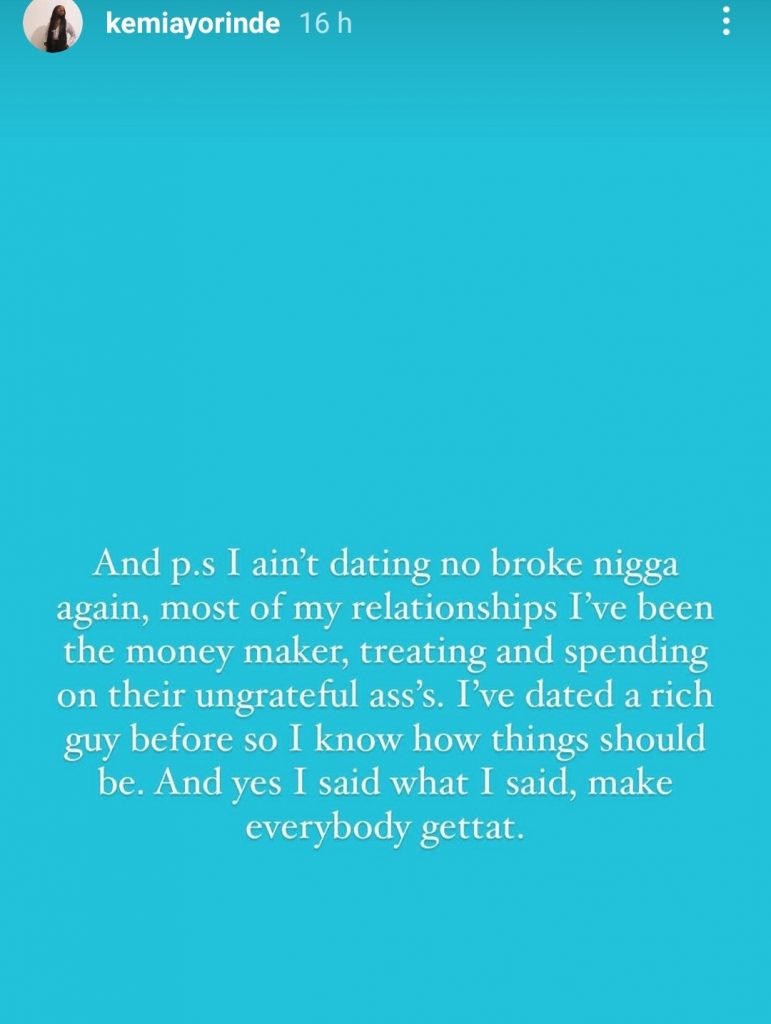Tap the kemiayorinde username

[192, 24]
